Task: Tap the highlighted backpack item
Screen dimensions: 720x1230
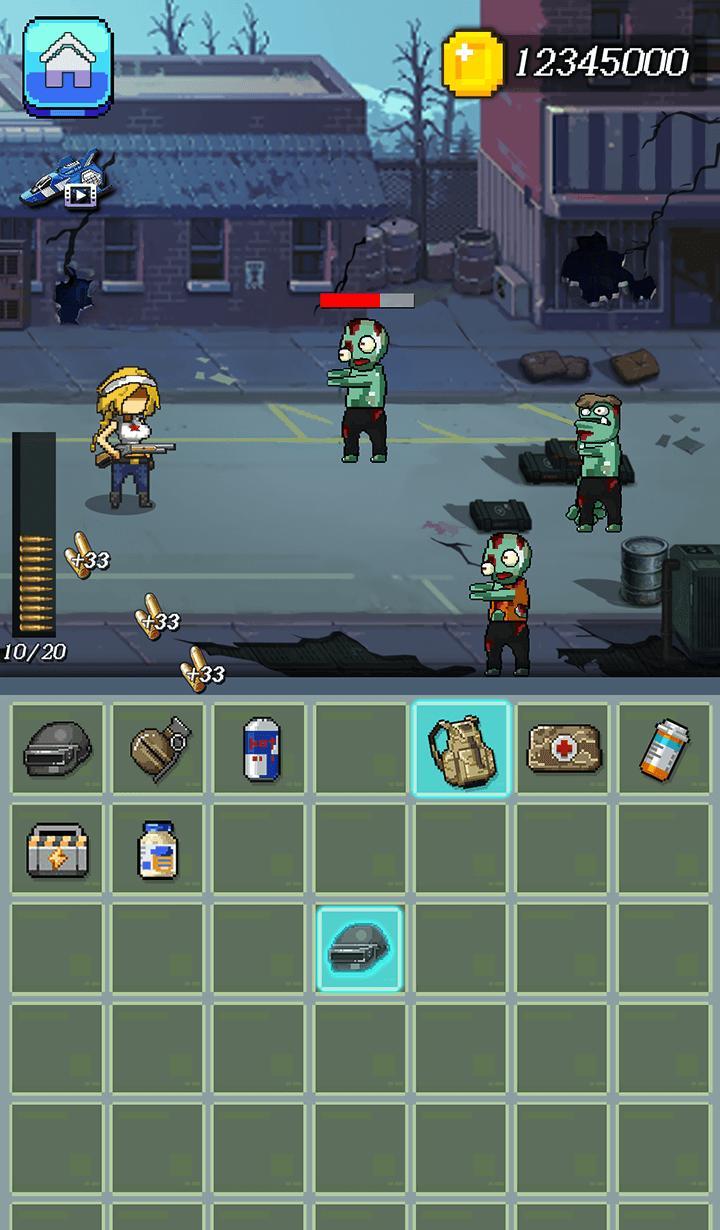Action: tap(461, 748)
